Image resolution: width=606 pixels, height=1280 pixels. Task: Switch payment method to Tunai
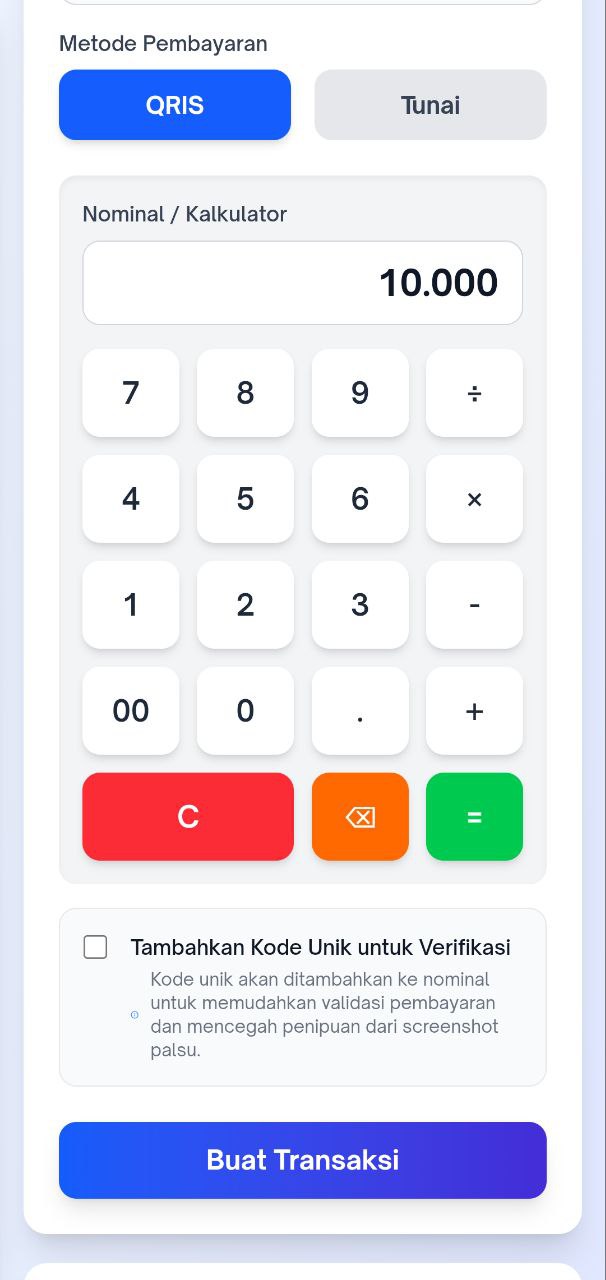pyautogui.click(x=430, y=105)
